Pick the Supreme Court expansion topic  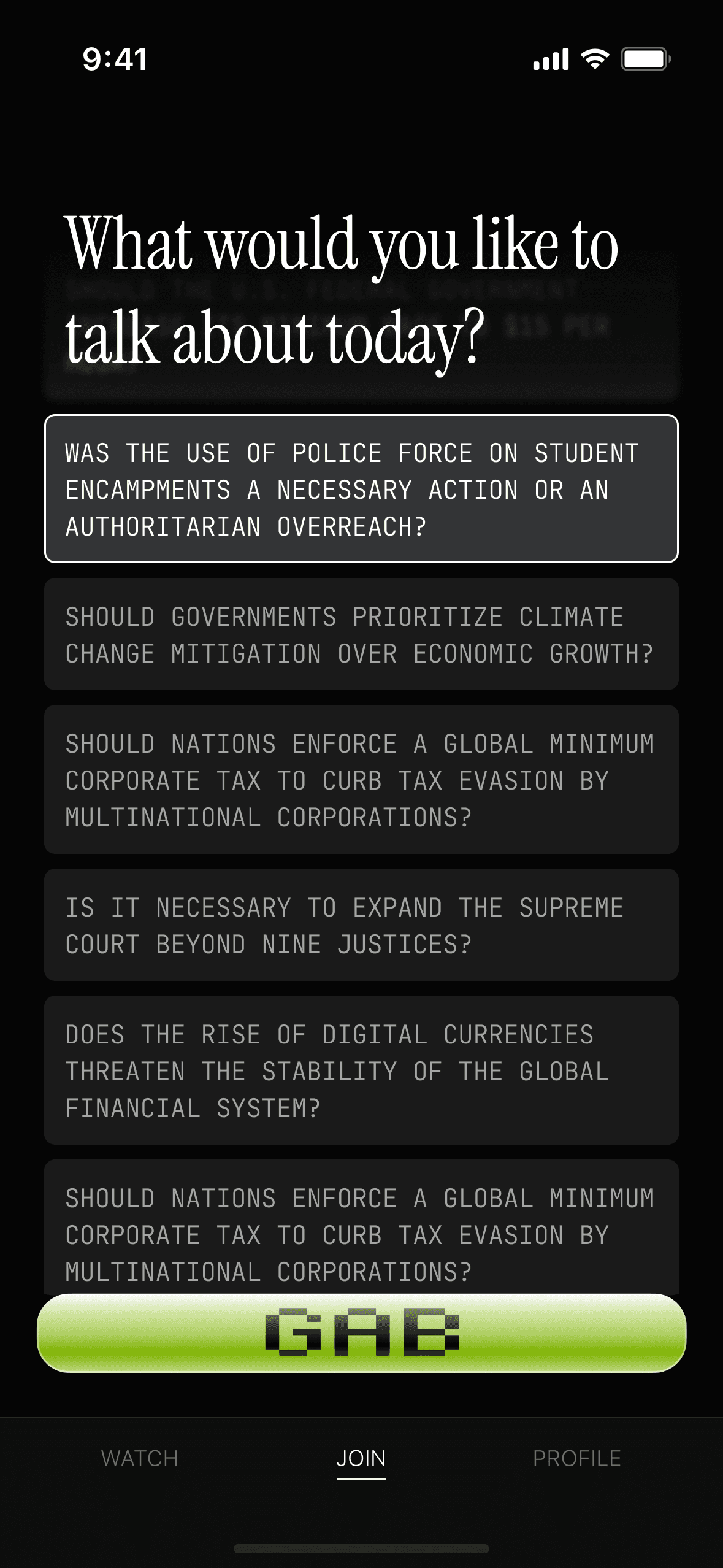361,924
